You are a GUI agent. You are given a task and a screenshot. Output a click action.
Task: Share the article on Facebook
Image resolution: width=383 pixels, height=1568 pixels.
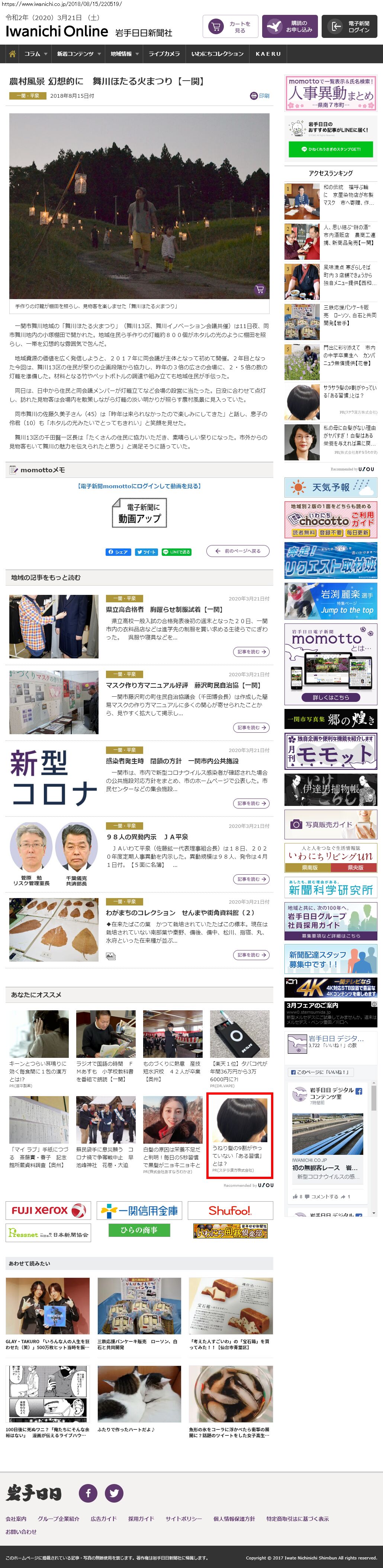(x=118, y=551)
